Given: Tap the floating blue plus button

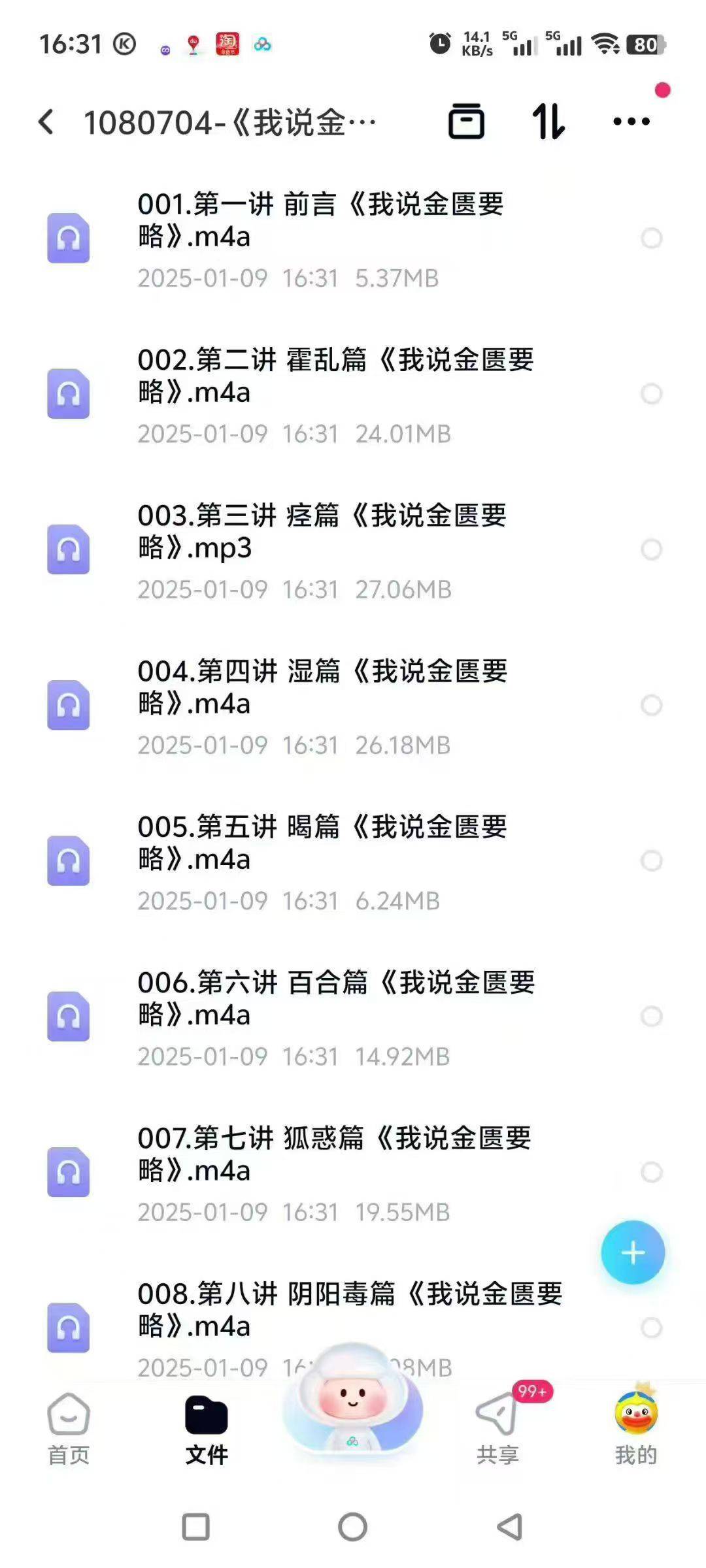Looking at the screenshot, I should [631, 1251].
